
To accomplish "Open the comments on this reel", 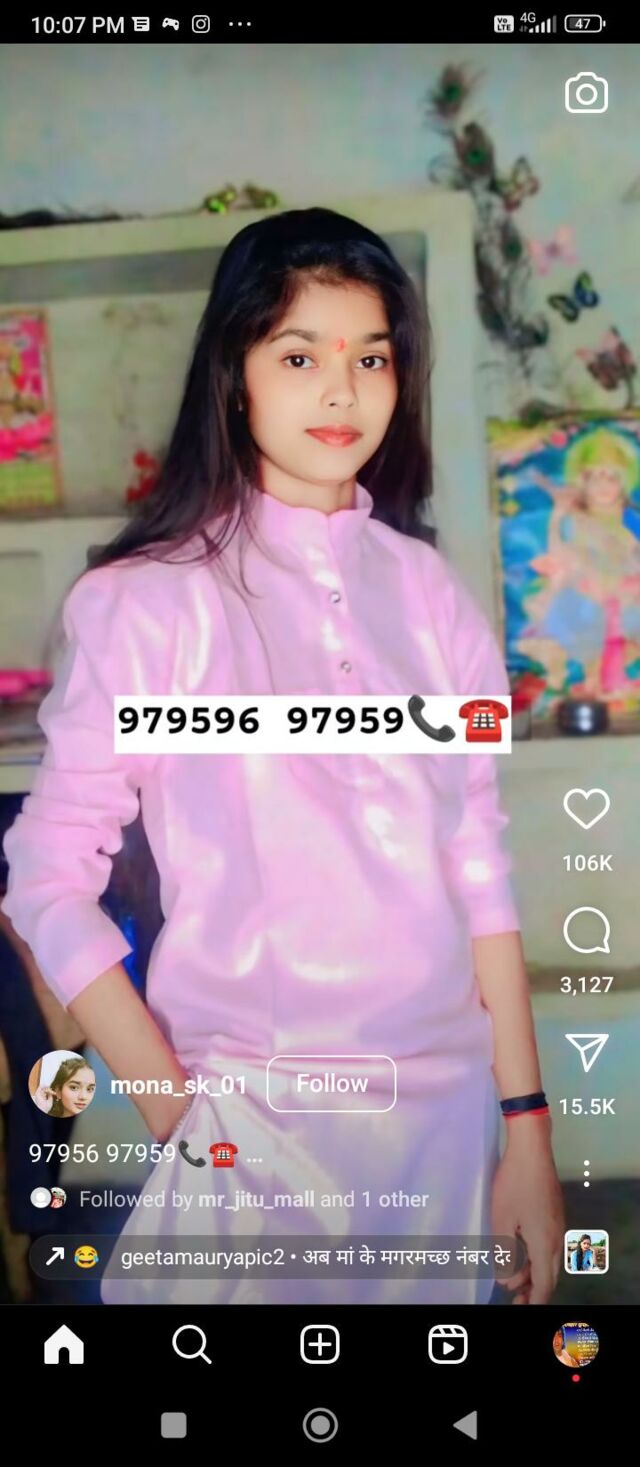I will [586, 931].
